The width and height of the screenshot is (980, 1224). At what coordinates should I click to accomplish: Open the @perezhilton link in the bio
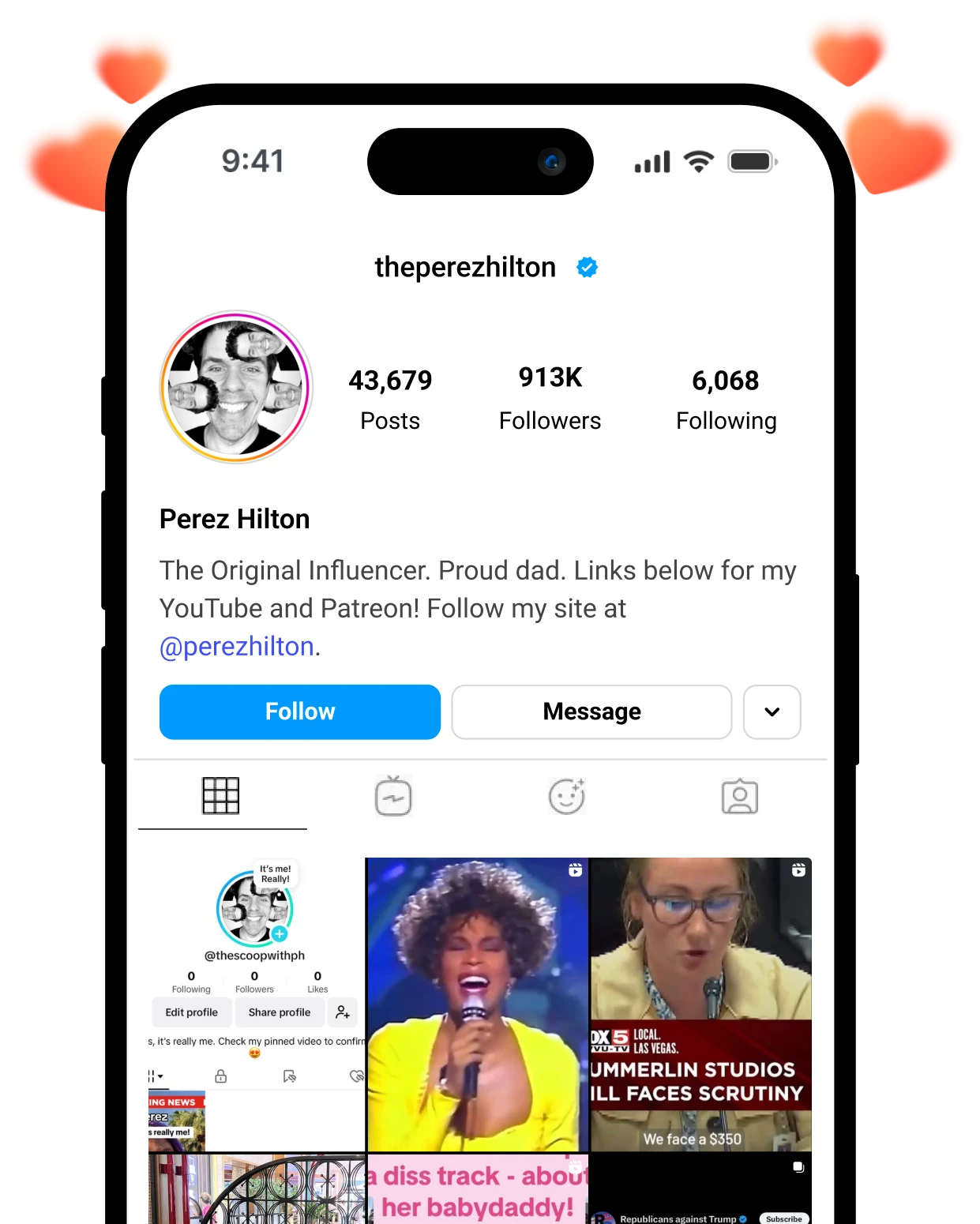point(235,646)
